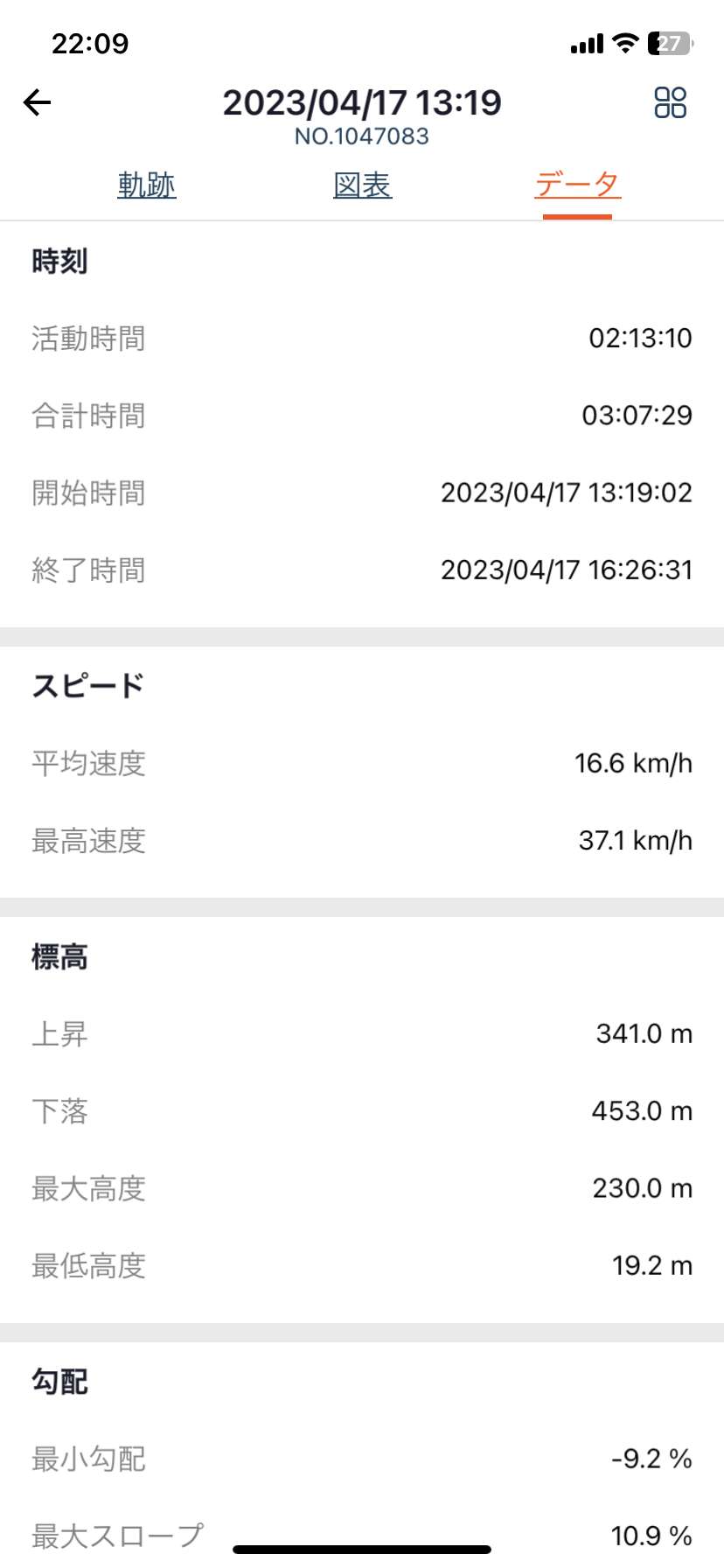
Task: Open the four-squares grid menu icon
Action: click(x=671, y=102)
